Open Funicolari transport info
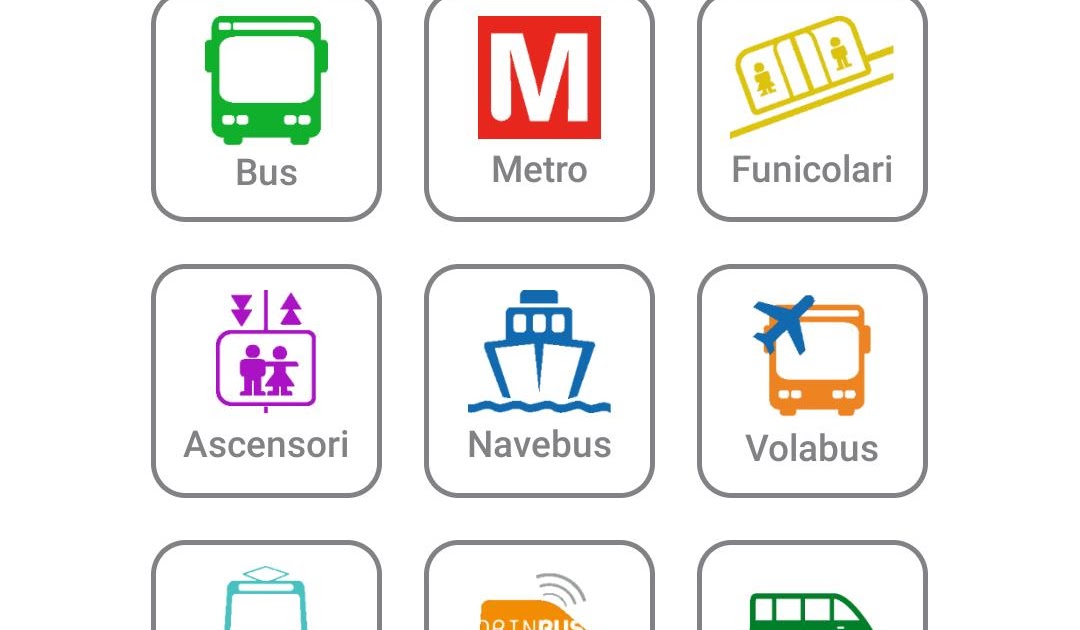 pyautogui.click(x=812, y=105)
